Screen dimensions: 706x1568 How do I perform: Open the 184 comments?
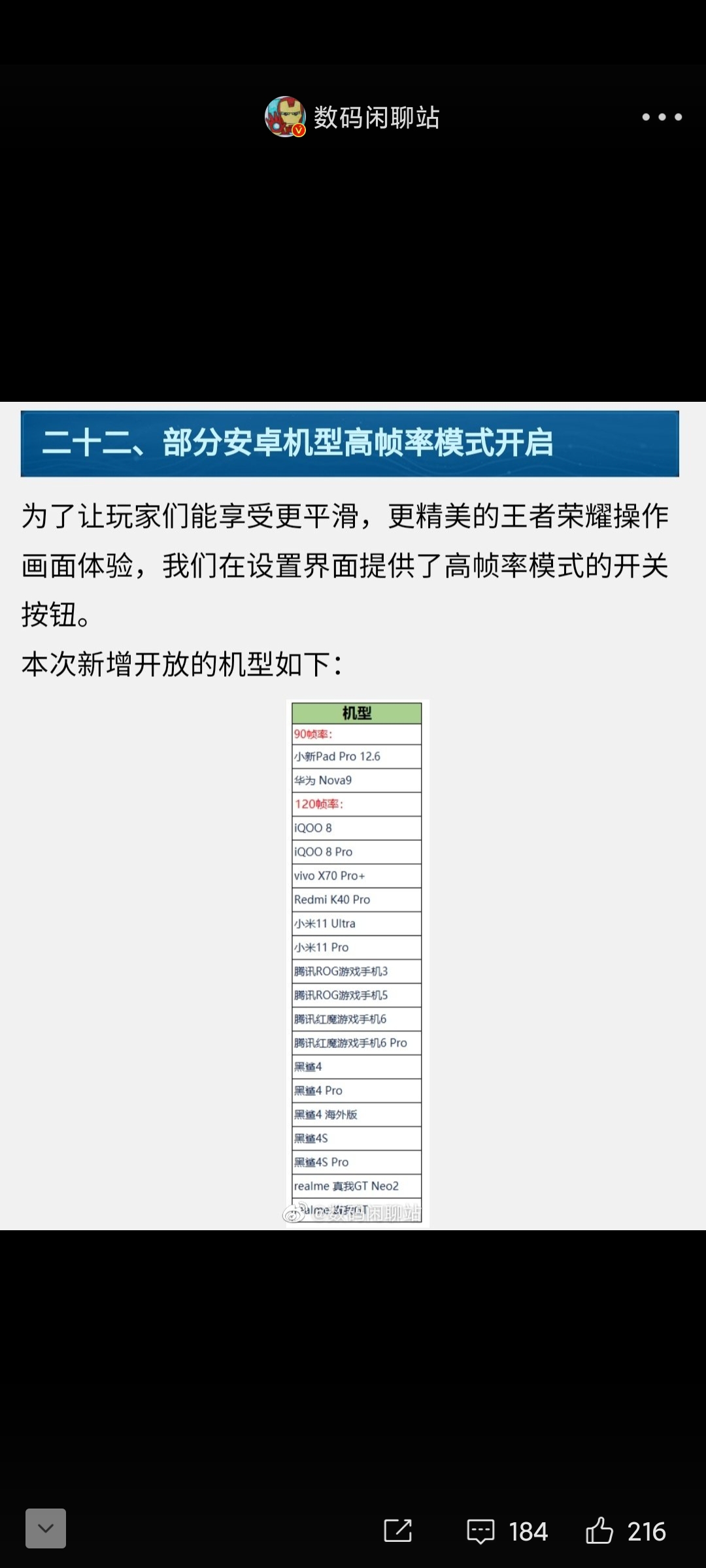tap(507, 1531)
